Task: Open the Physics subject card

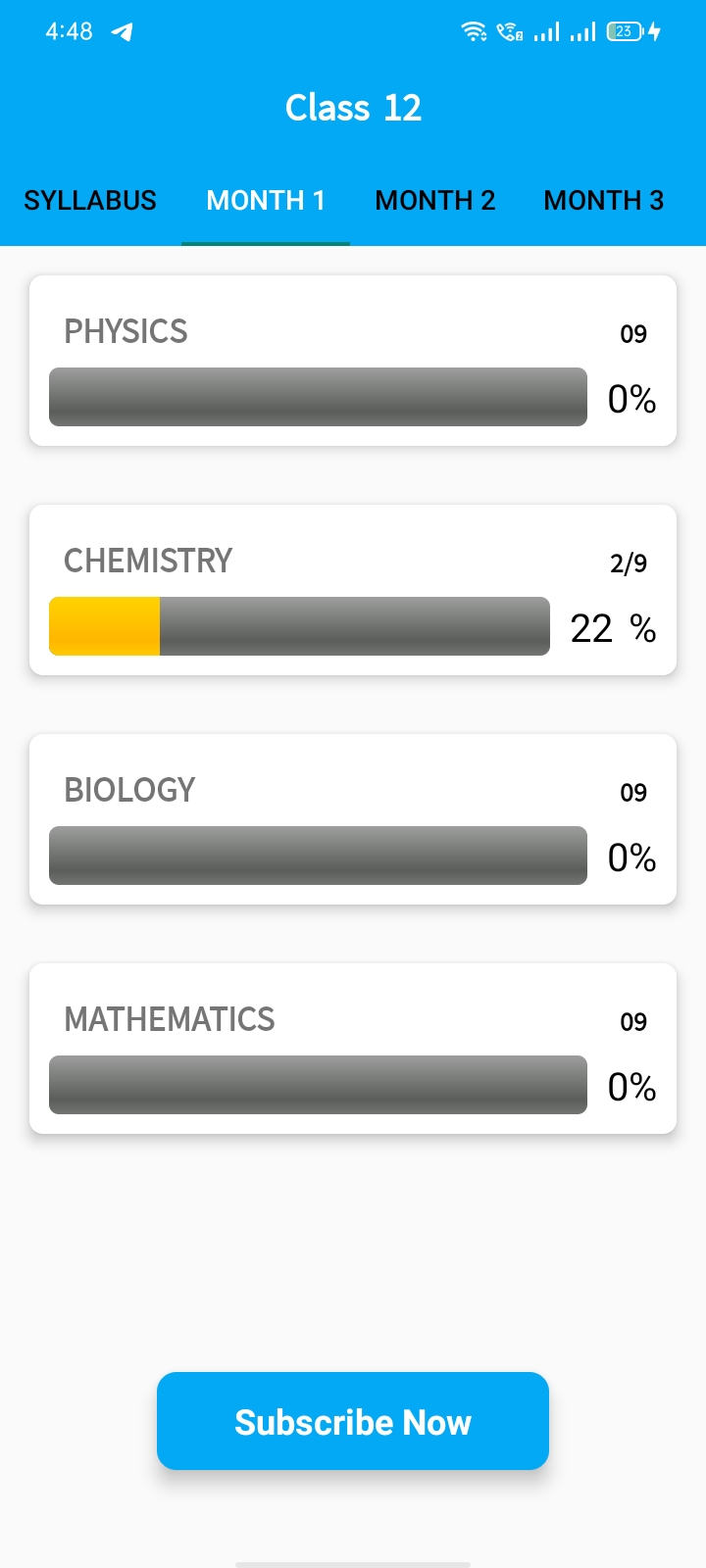Action: coord(353,361)
